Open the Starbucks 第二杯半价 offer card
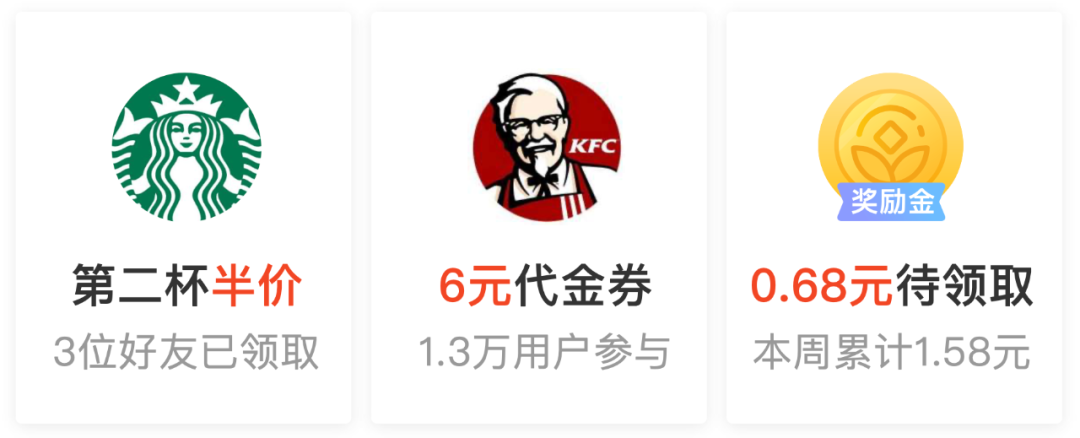This screenshot has width=1080, height=438. coord(185,218)
